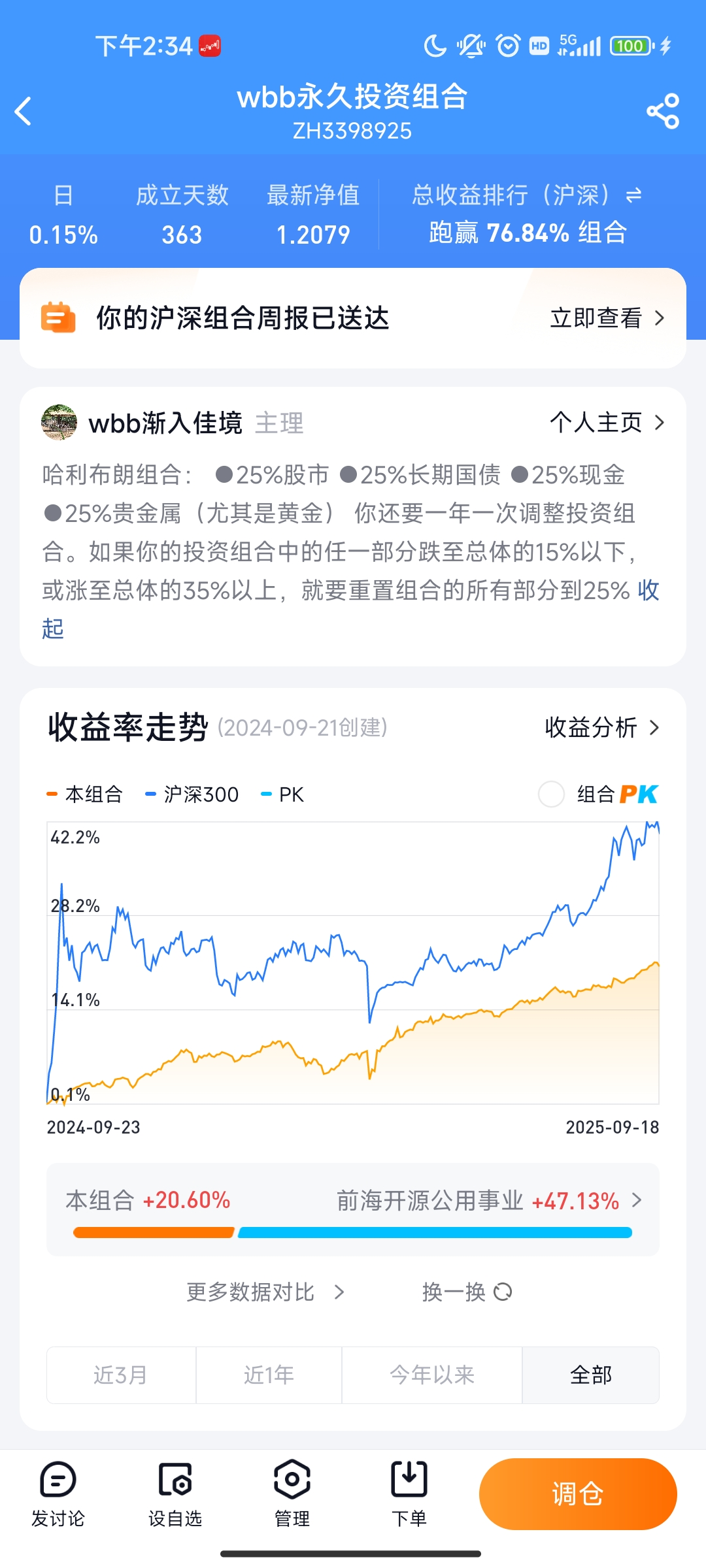Image resolution: width=706 pixels, height=1568 pixels.
Task: Show 全部 time range on chart
Action: pyautogui.click(x=590, y=1375)
